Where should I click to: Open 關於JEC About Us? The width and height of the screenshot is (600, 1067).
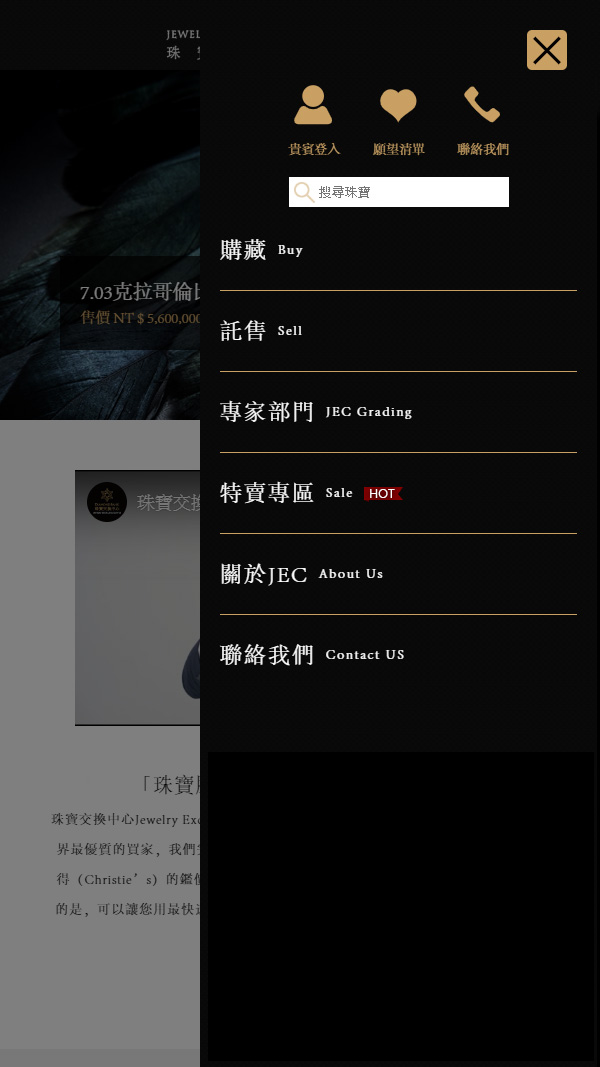click(301, 574)
